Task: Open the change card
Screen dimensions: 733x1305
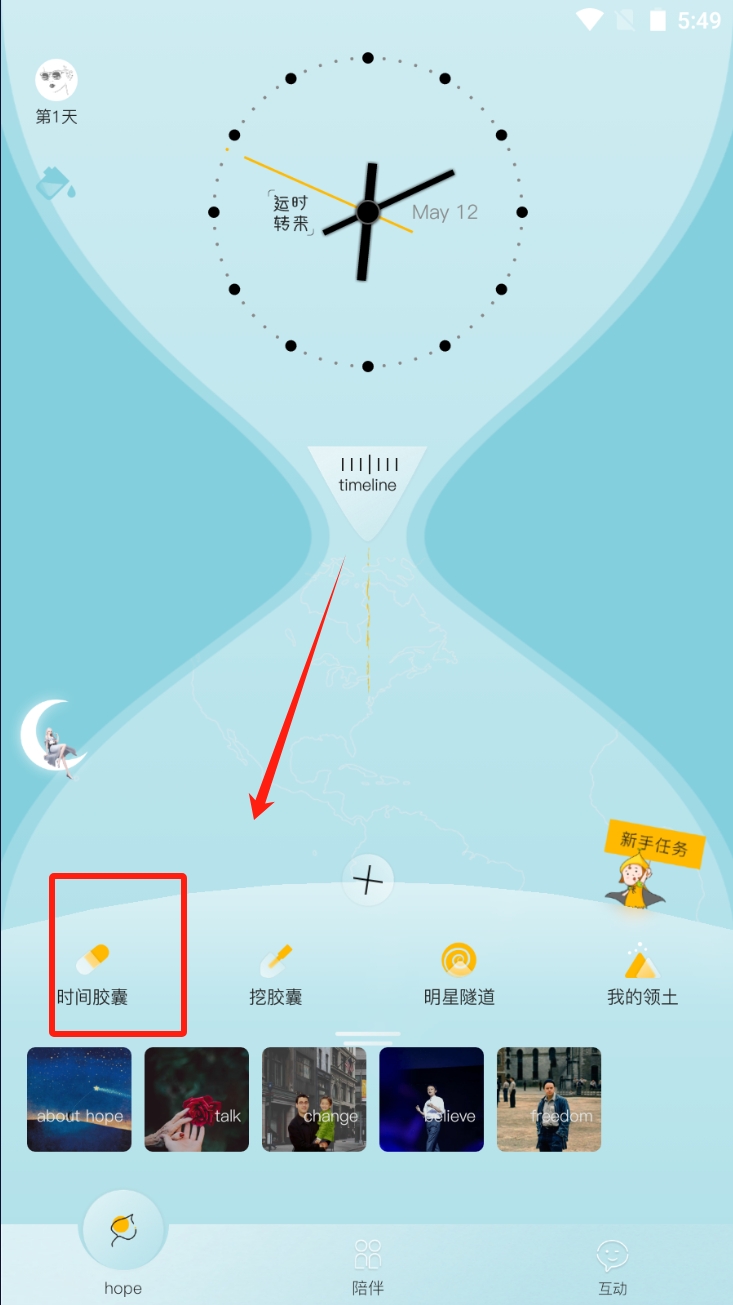Action: coord(314,1099)
